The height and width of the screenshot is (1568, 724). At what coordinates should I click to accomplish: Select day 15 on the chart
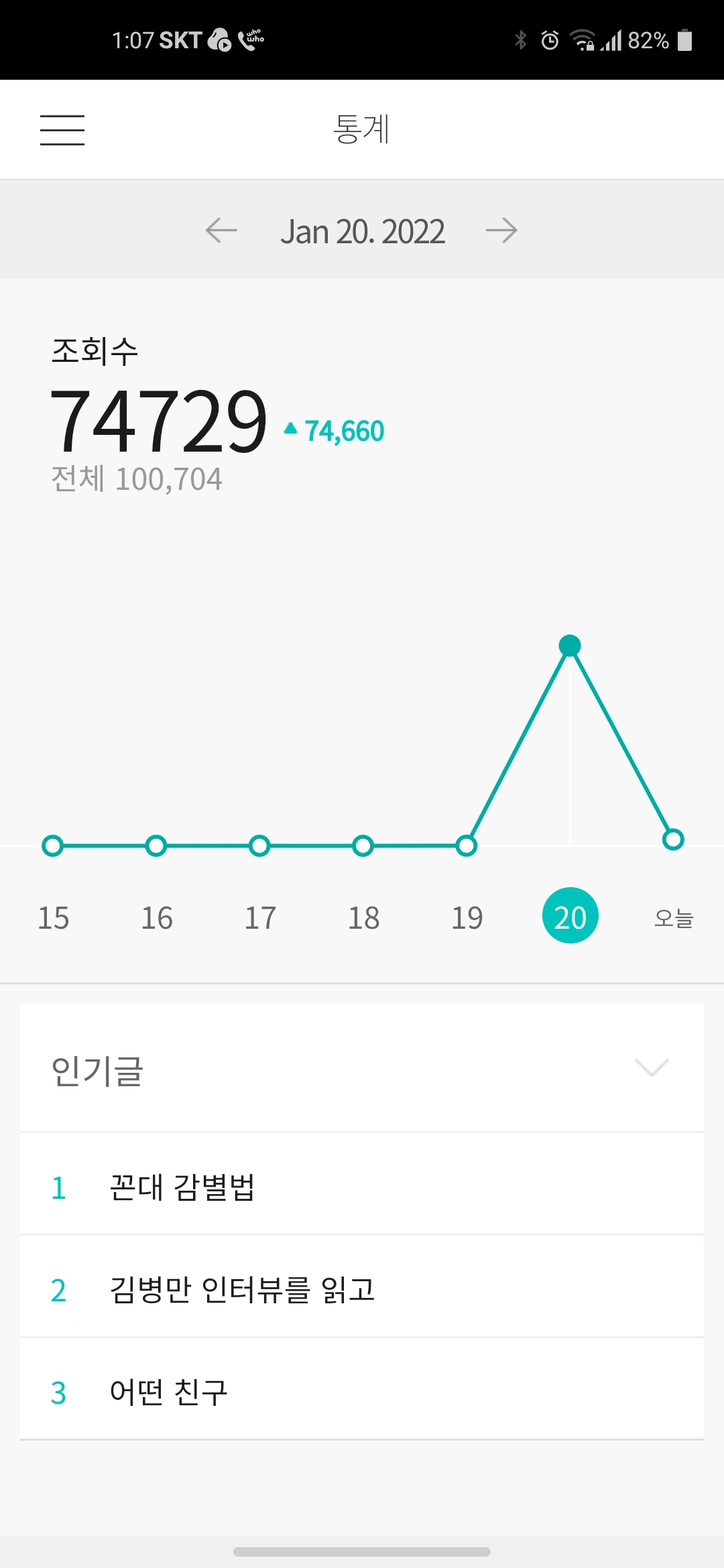54,917
